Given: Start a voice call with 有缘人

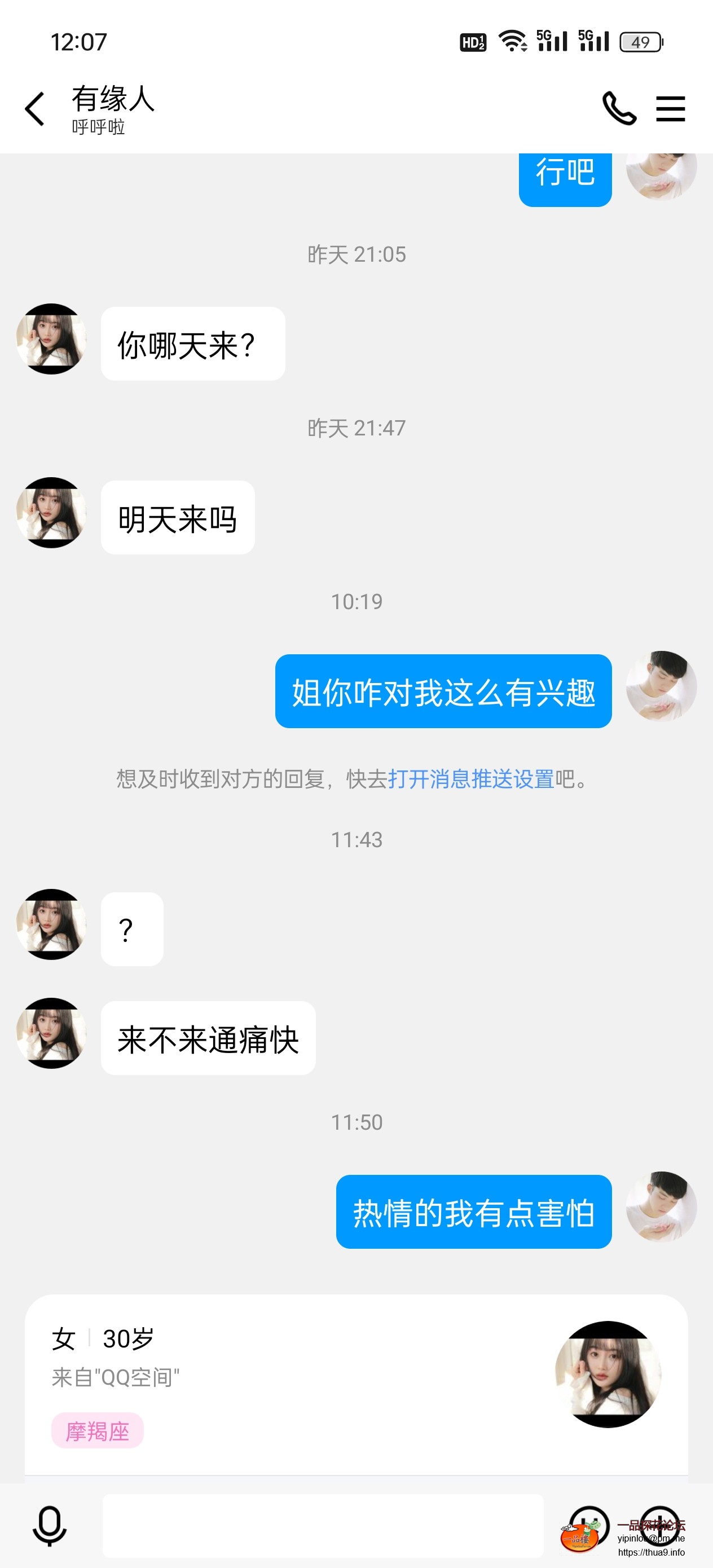Looking at the screenshot, I should [619, 109].
